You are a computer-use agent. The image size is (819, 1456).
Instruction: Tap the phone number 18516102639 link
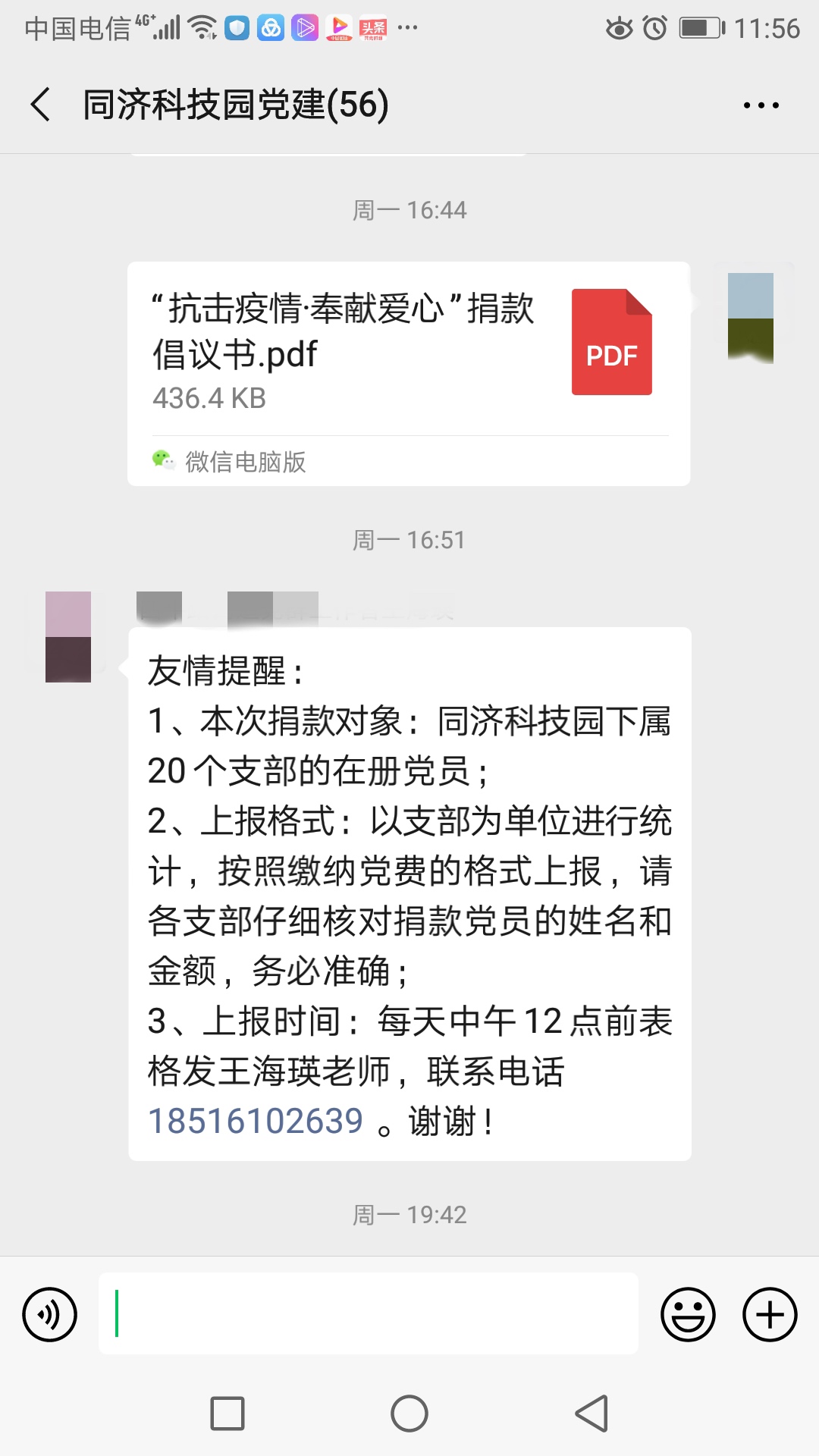tap(256, 1121)
